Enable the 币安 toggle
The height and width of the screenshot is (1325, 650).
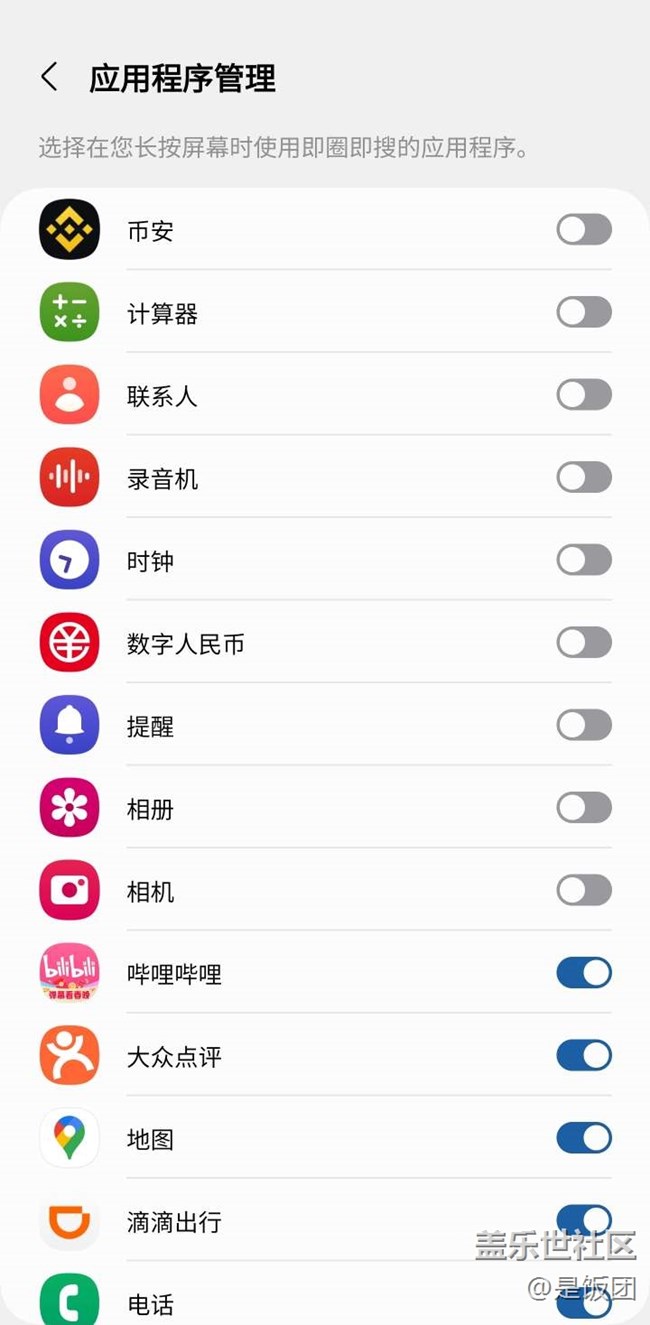(584, 230)
